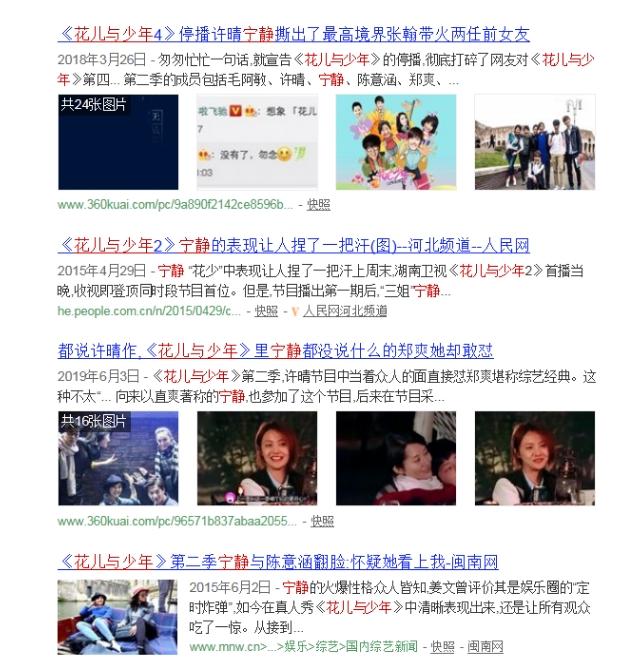View 快照 for 360kuai.com/pc/9a890f result
640x659 pixels.
point(318,204)
